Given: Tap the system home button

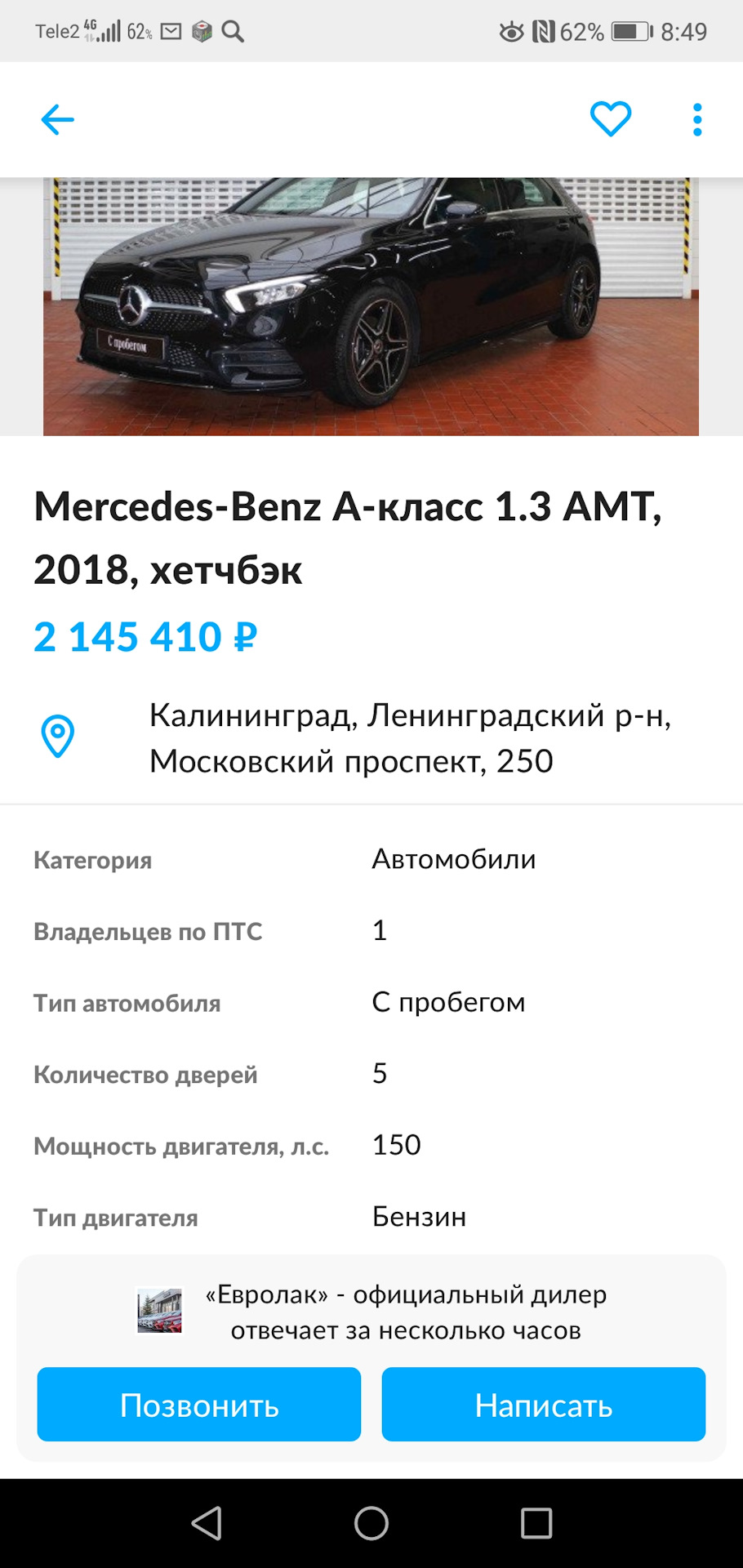Looking at the screenshot, I should pos(371,1523).
